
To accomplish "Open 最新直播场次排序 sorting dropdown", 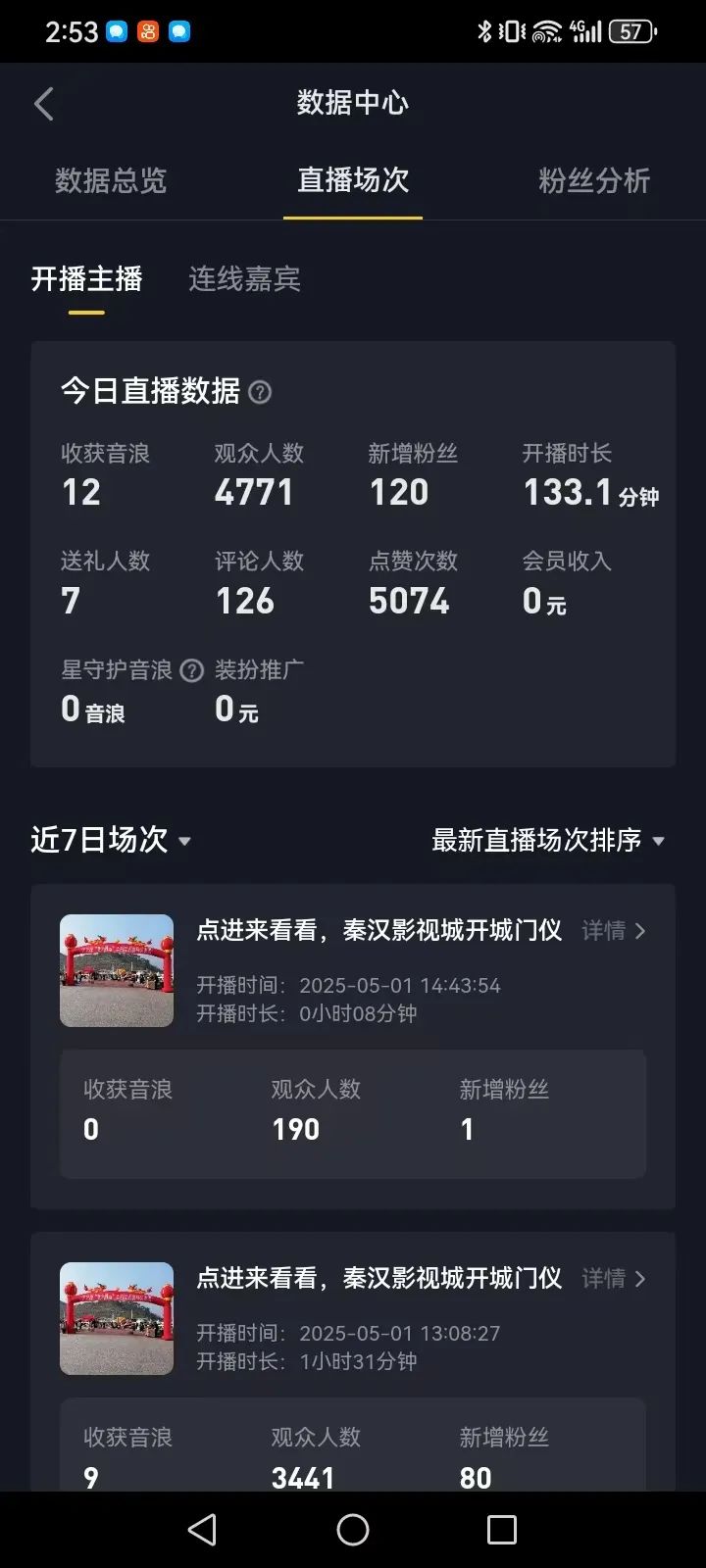I will click(x=548, y=840).
